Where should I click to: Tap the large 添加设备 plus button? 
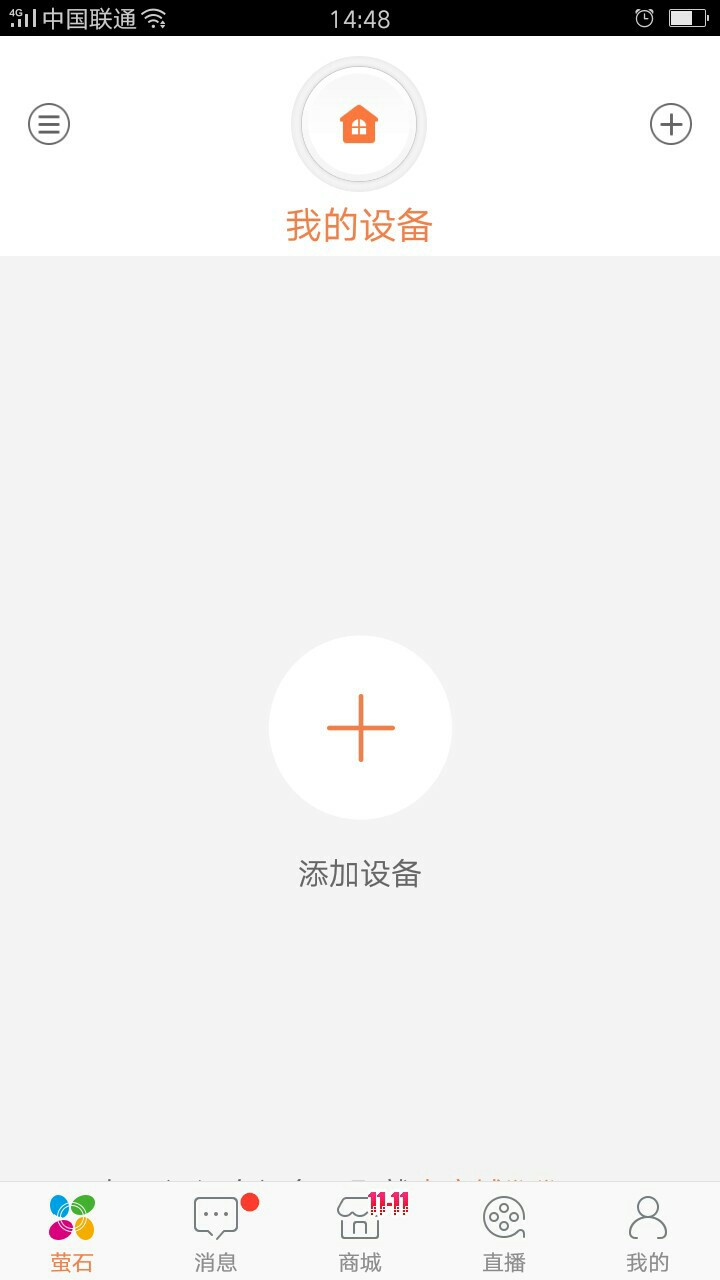point(360,728)
